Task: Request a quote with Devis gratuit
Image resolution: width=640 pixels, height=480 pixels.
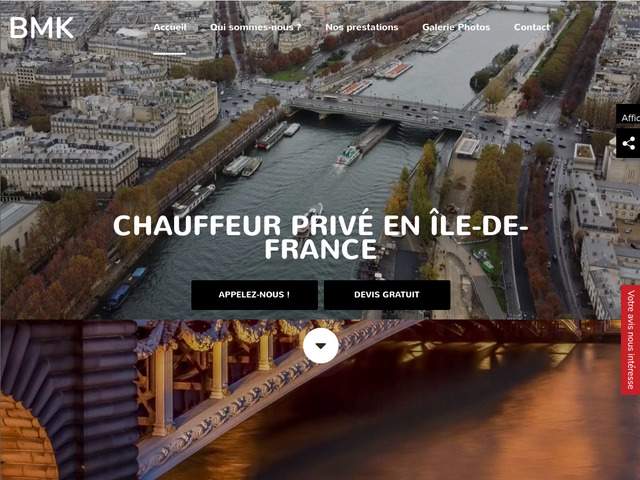Action: pos(387,295)
